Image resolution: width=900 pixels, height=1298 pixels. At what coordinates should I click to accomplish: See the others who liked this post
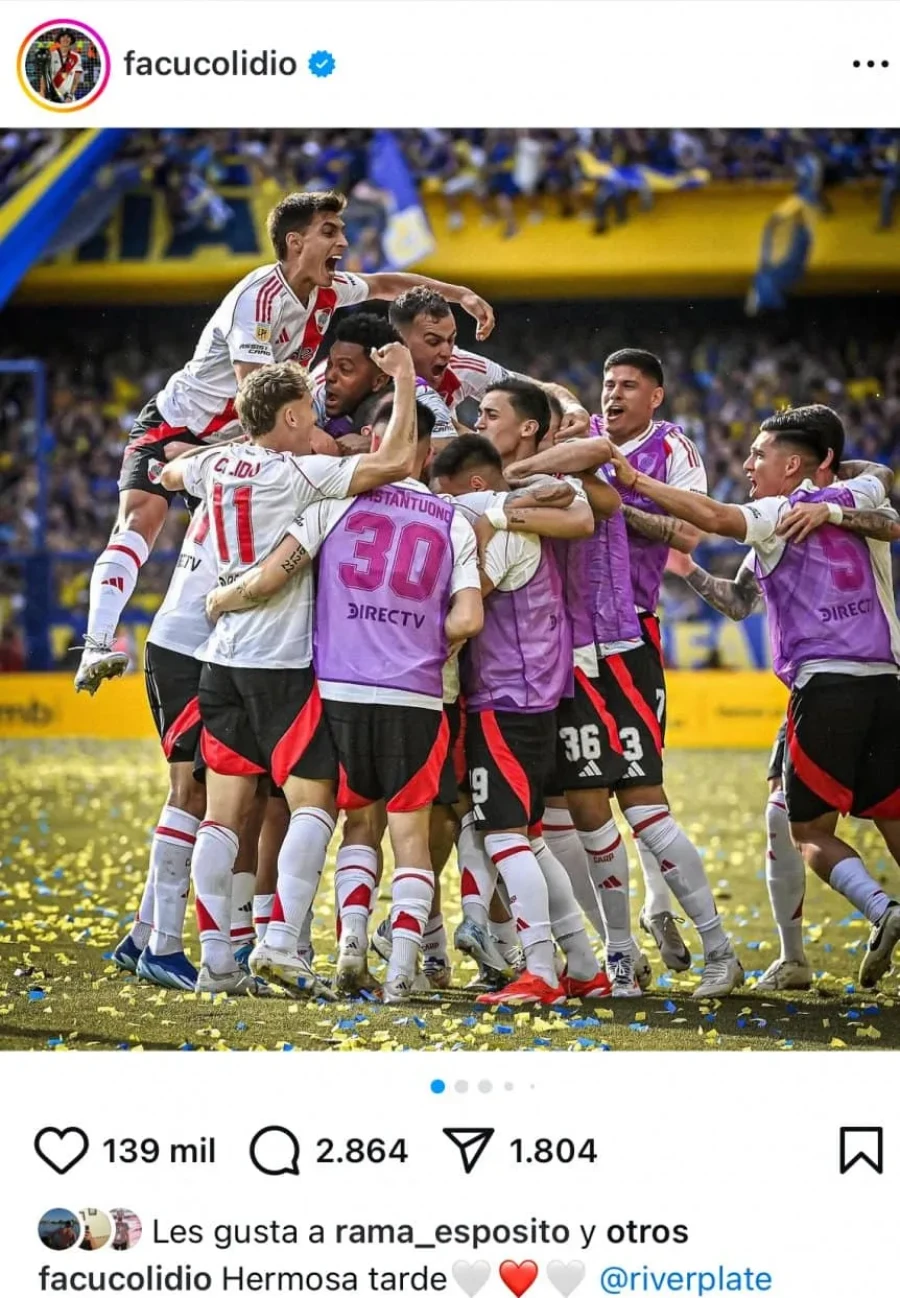point(647,1232)
